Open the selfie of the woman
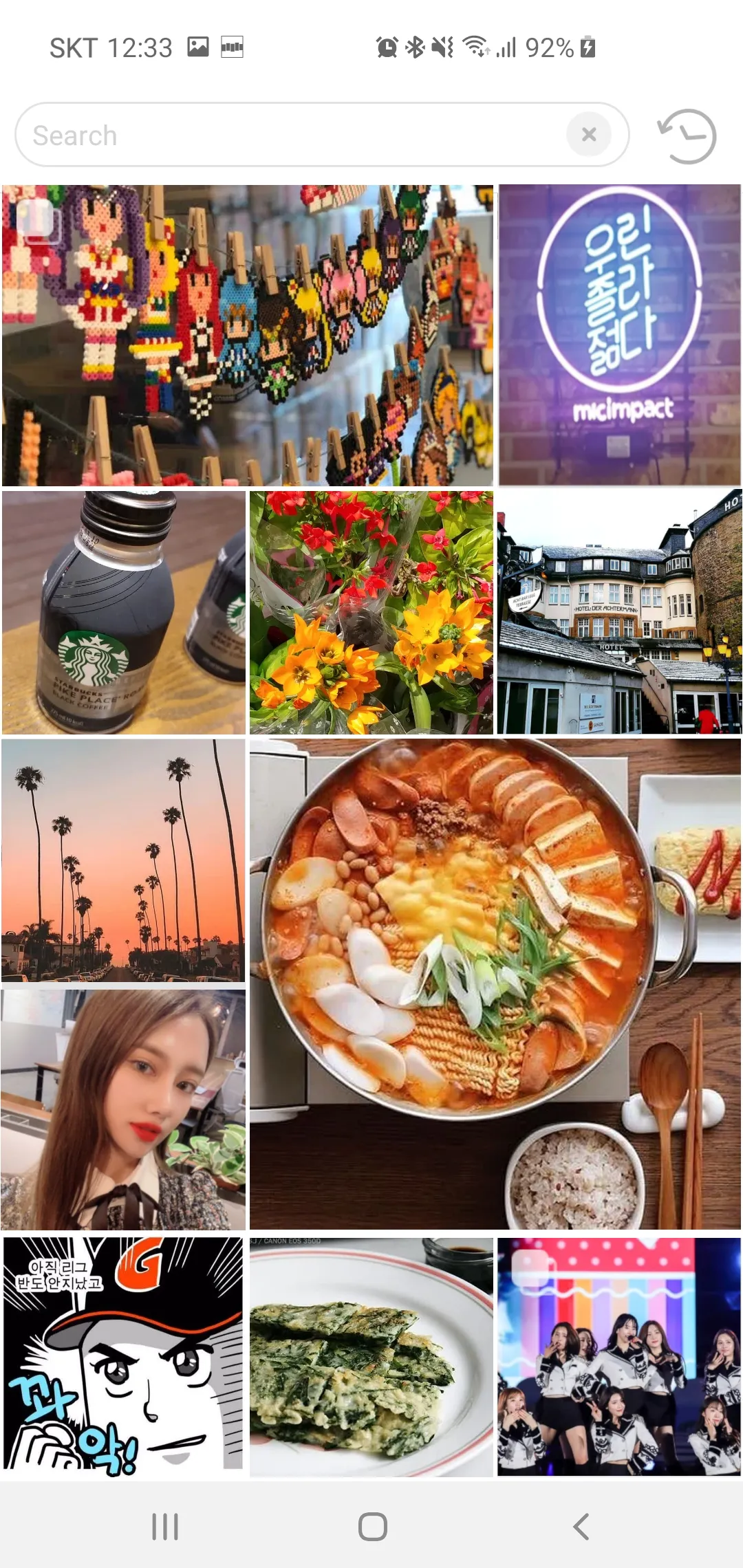The width and height of the screenshot is (743, 1568). (124, 1109)
